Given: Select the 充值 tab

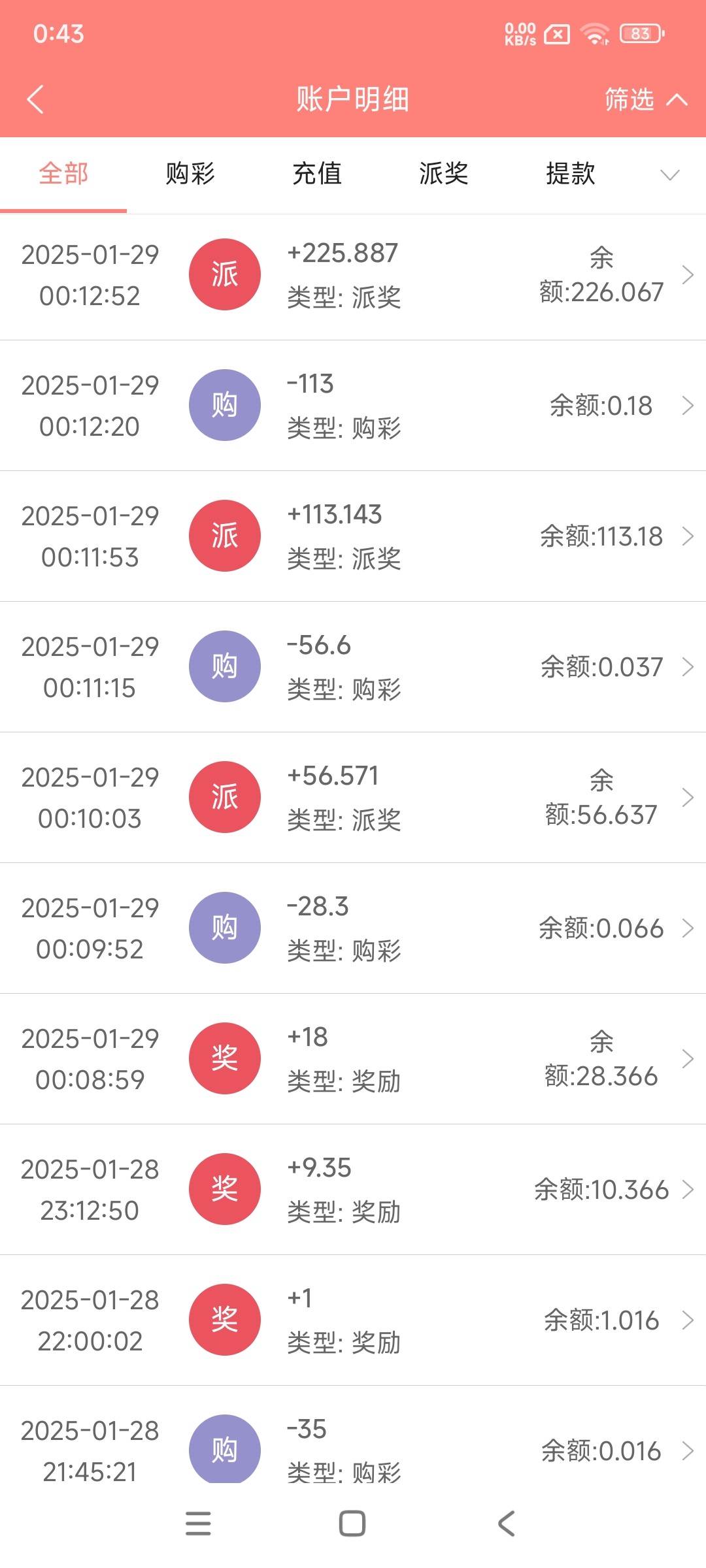Looking at the screenshot, I should coord(317,174).
